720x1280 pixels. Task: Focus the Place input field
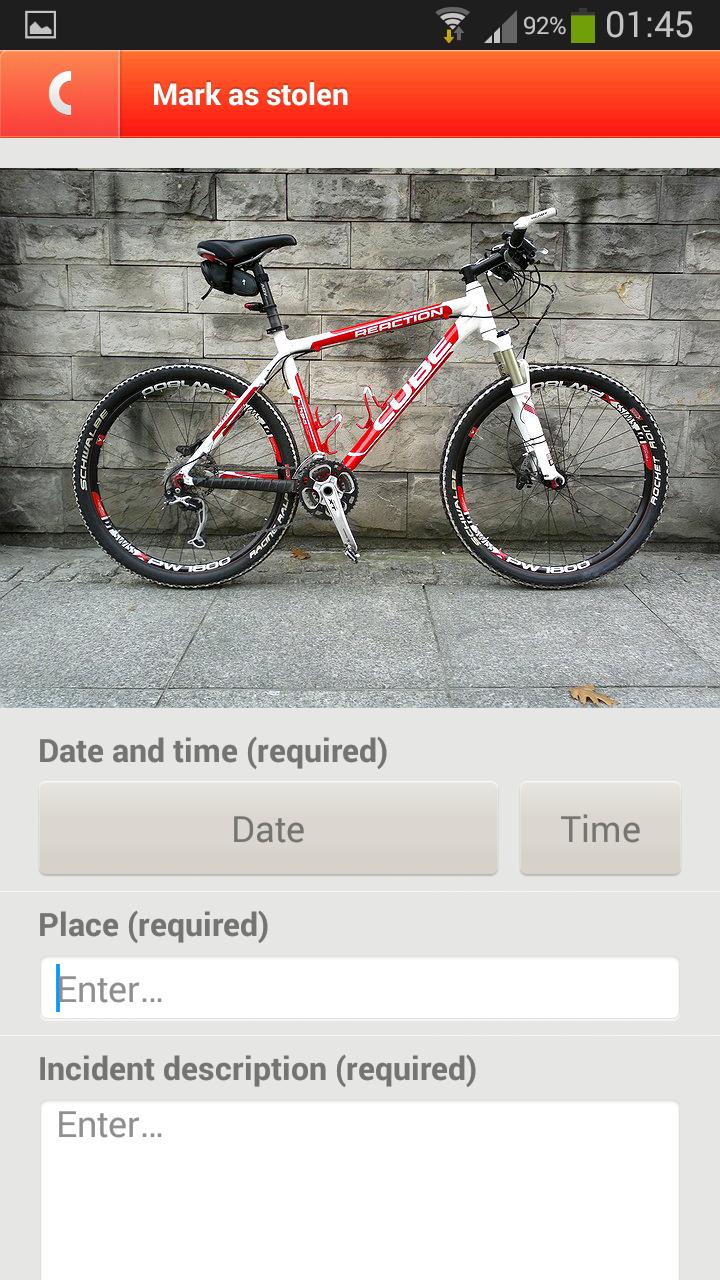click(360, 990)
